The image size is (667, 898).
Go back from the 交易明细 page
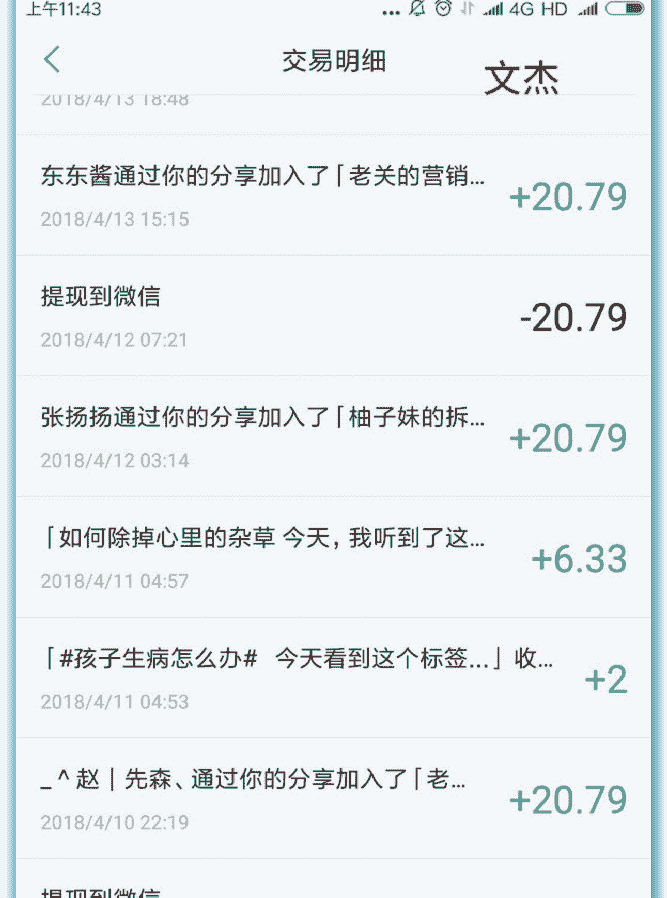(x=52, y=60)
